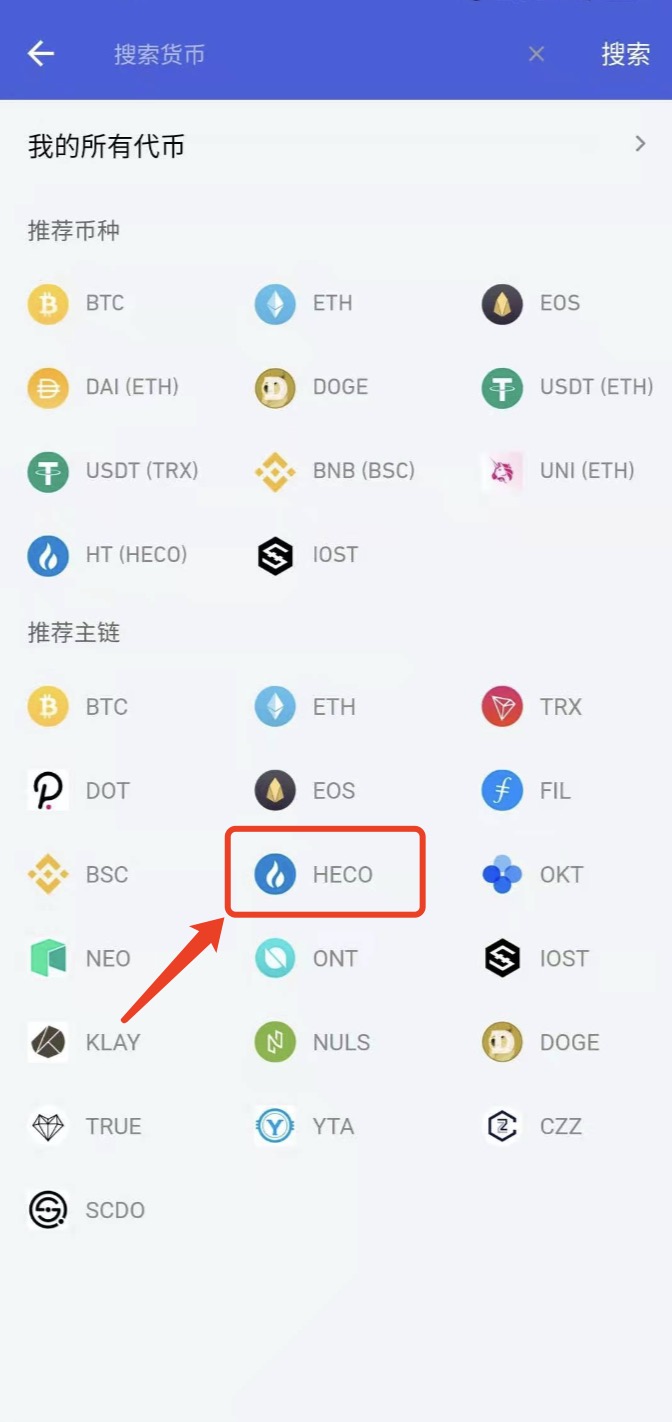Focus the 搜索货币 search field
The image size is (672, 1422).
(300, 54)
